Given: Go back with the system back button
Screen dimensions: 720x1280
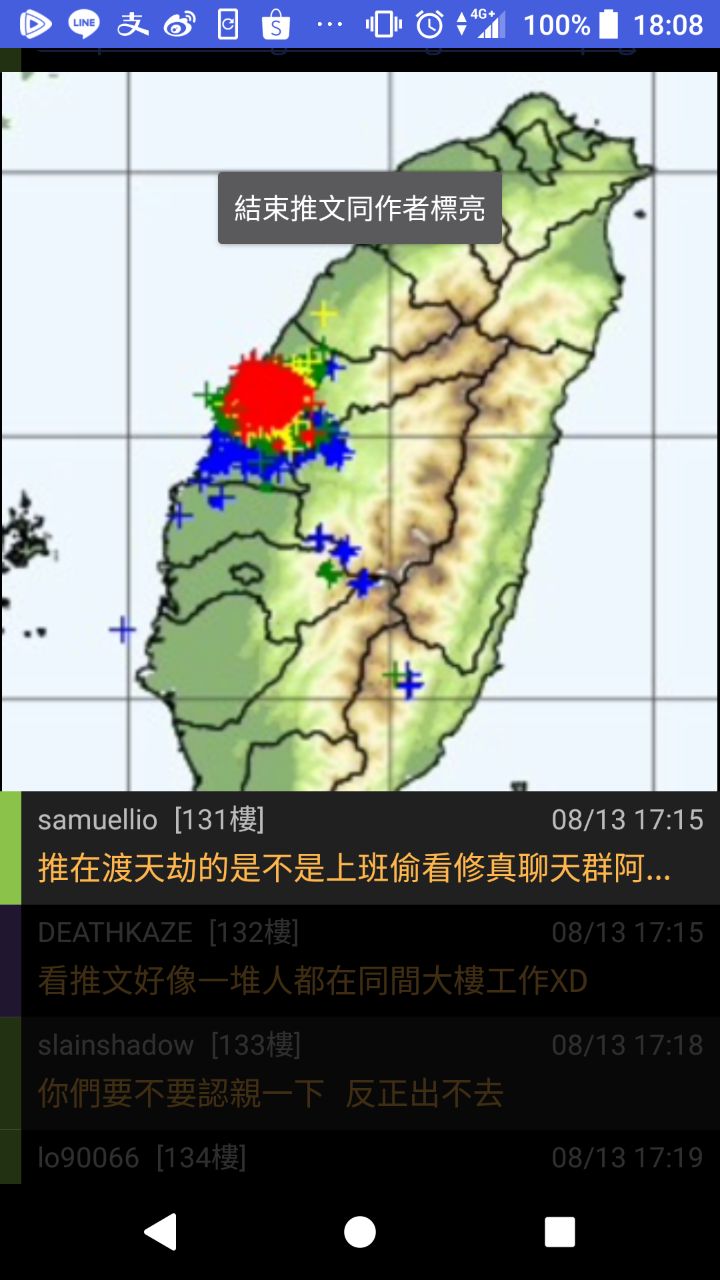Looking at the screenshot, I should tap(161, 1232).
